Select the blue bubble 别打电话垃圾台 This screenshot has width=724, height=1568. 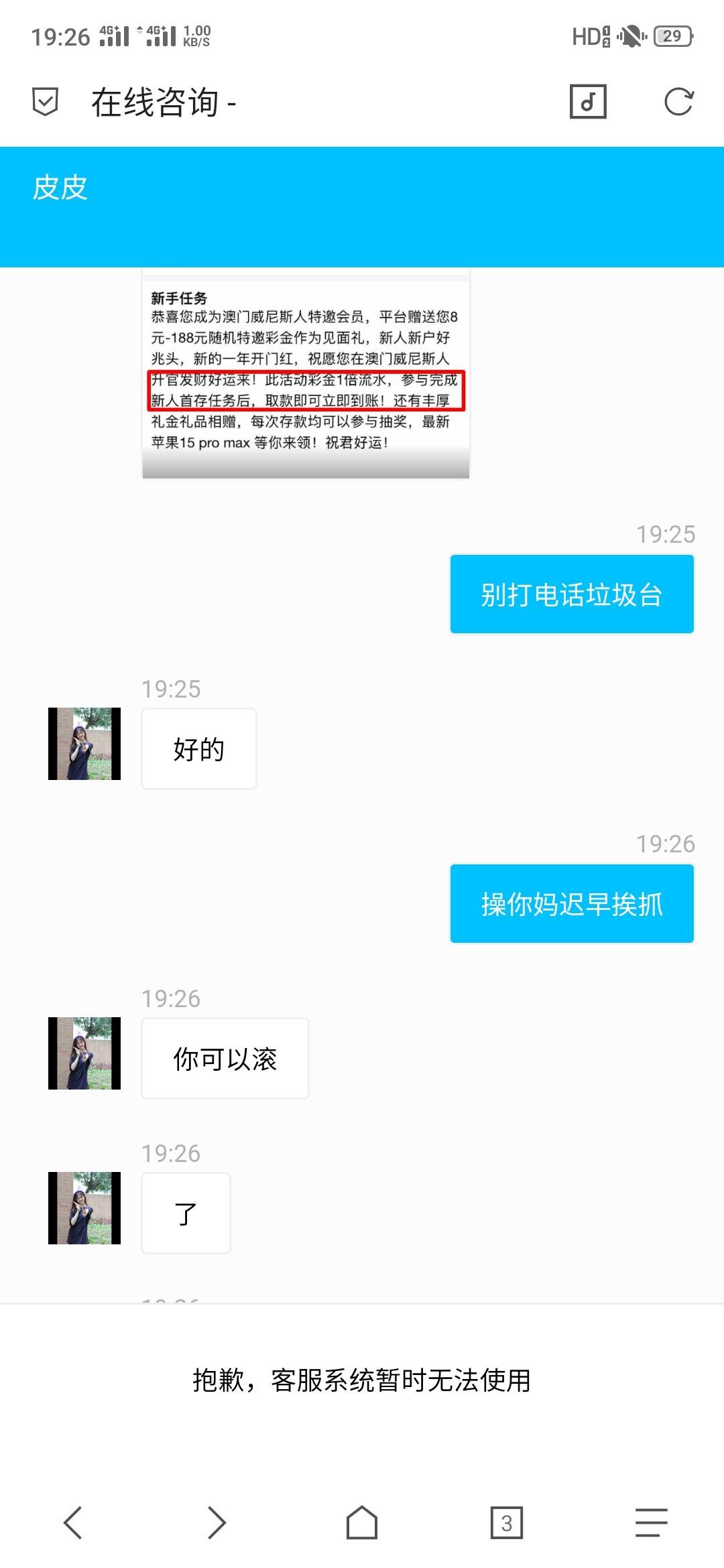click(x=572, y=594)
